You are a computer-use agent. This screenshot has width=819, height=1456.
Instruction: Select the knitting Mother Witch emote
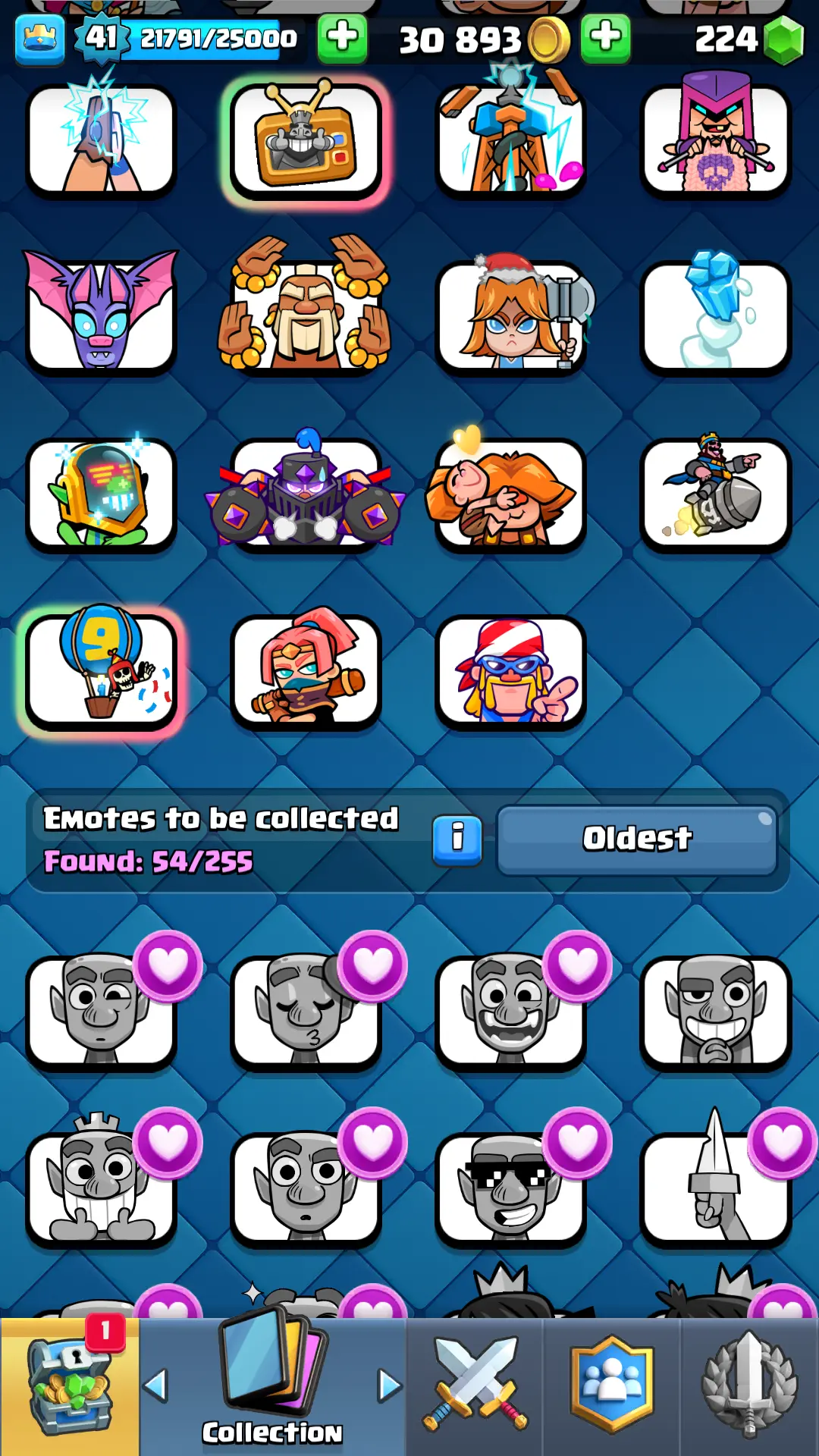click(715, 140)
